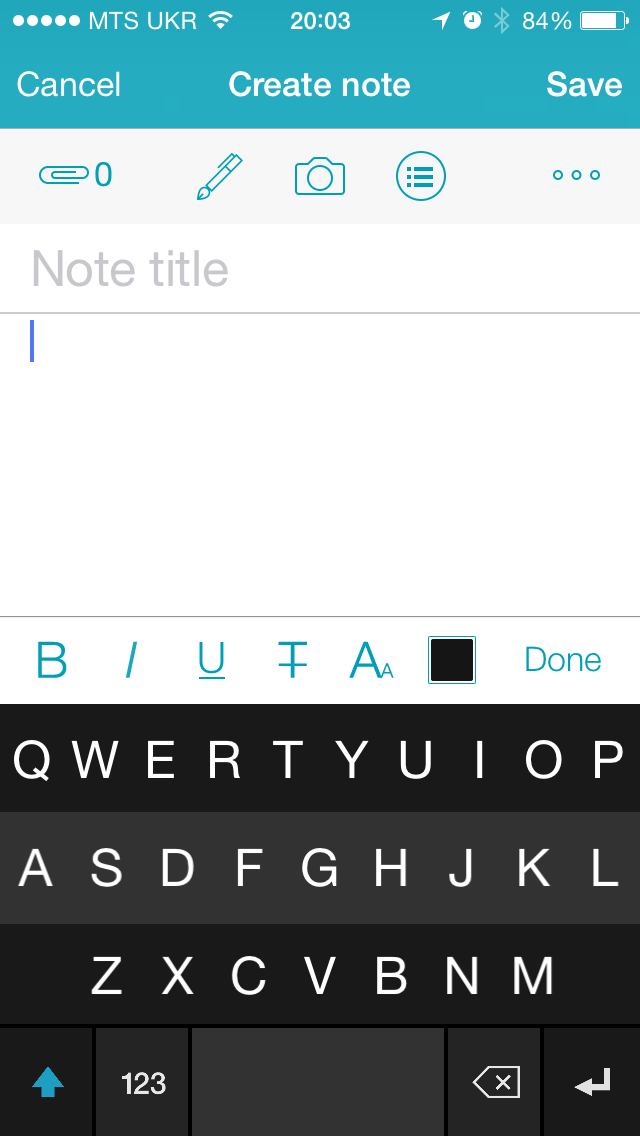
Task: Switch the keyboard to 123 numbers
Action: [143, 1082]
